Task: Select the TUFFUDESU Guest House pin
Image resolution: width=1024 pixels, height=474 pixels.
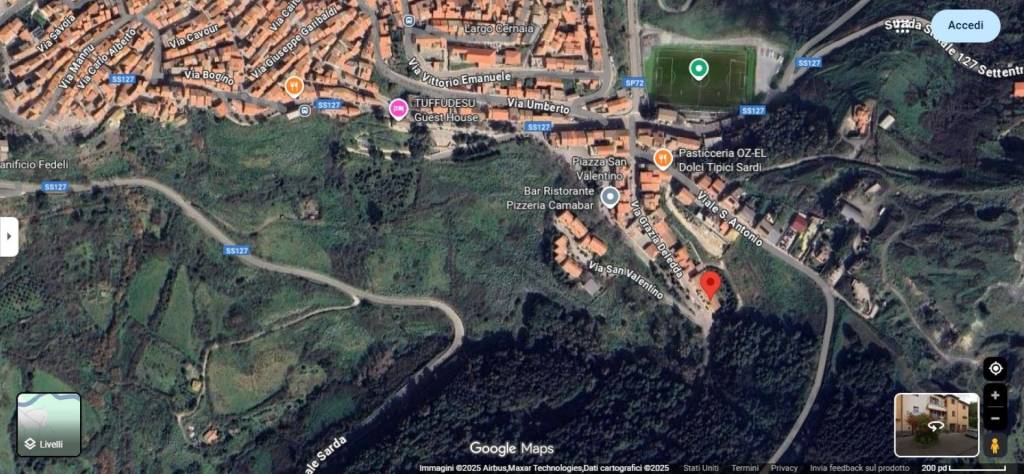Action: tap(398, 109)
